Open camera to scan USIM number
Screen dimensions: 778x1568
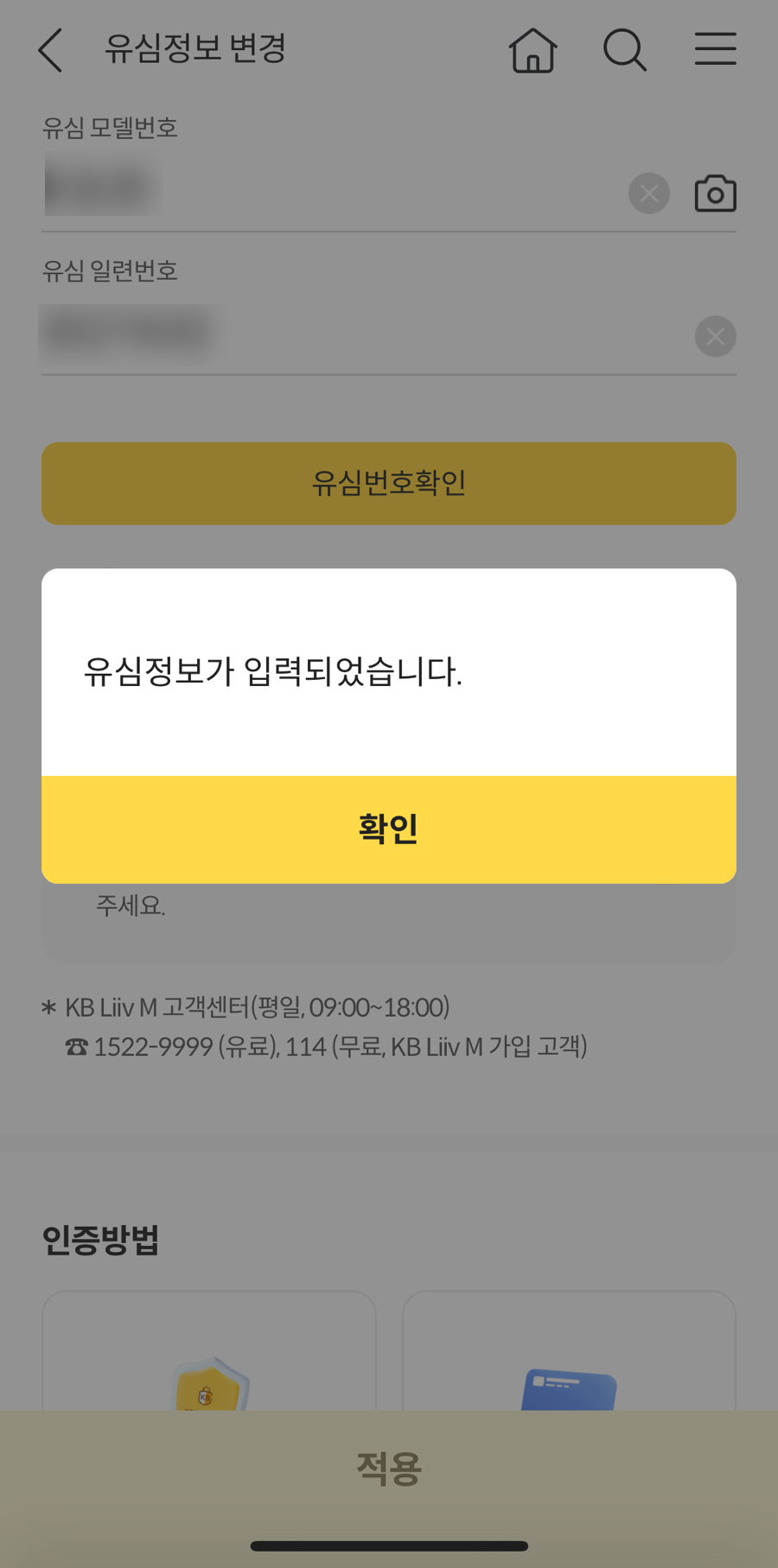pos(716,193)
